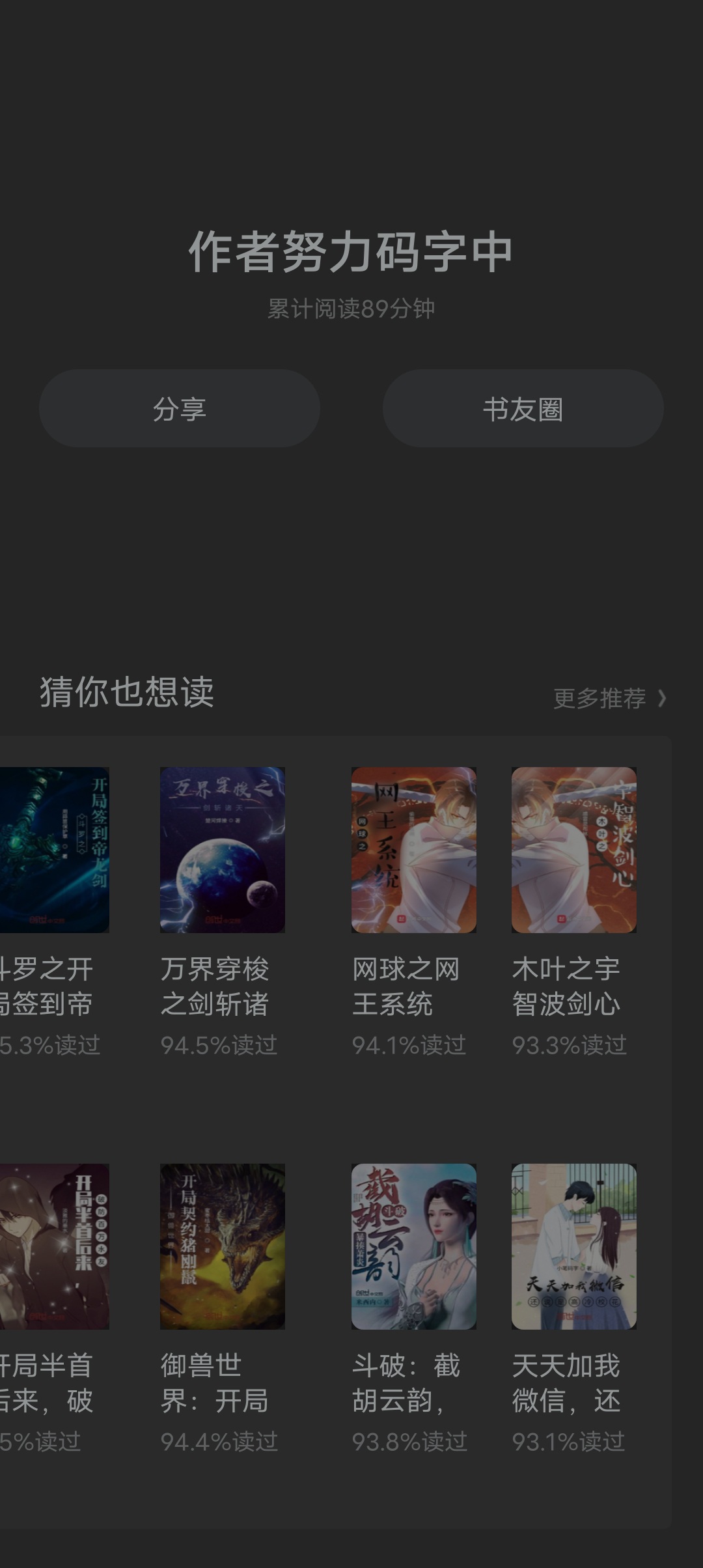Tap the 分享 share button
This screenshot has width=703, height=1568.
(179, 408)
